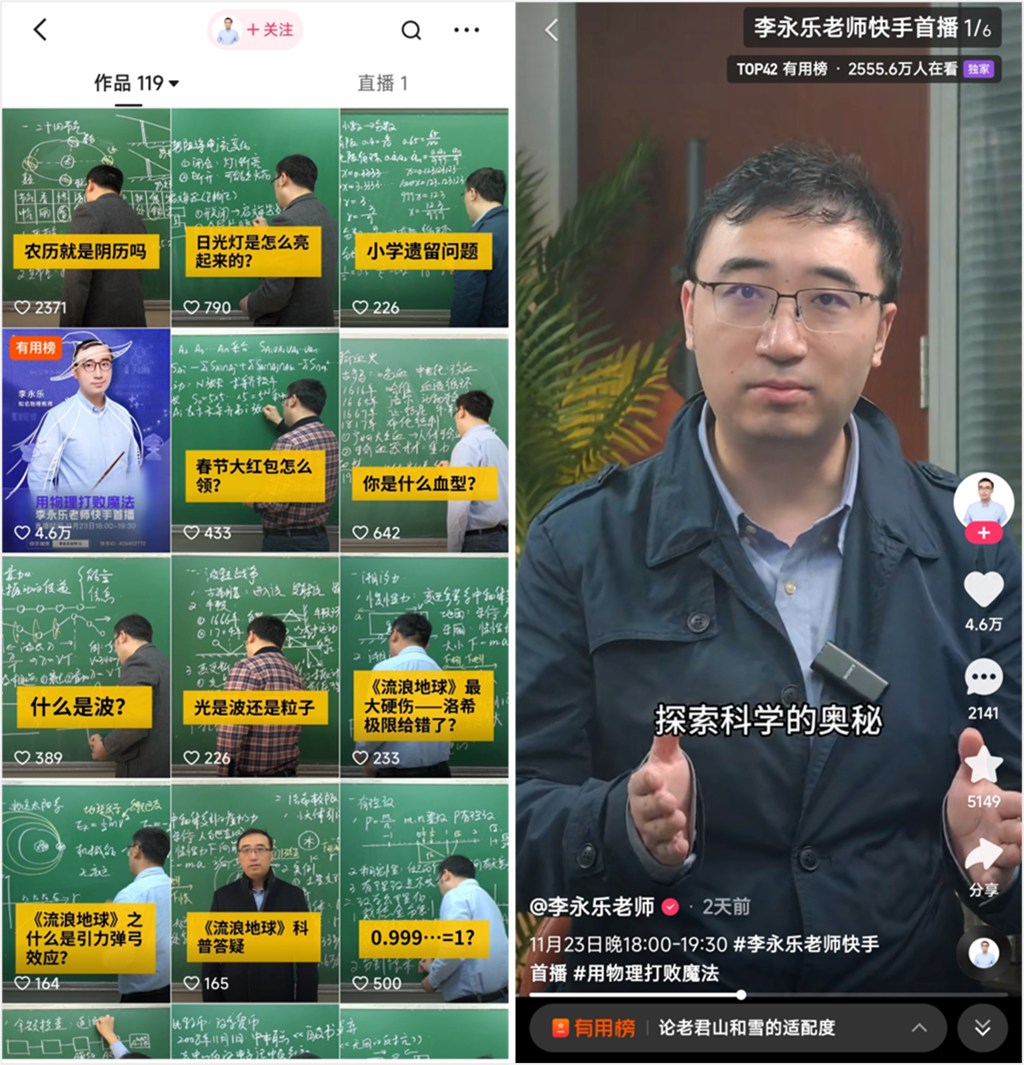
Task: Expand the 有用榜 ranking bar
Action: tap(919, 1028)
